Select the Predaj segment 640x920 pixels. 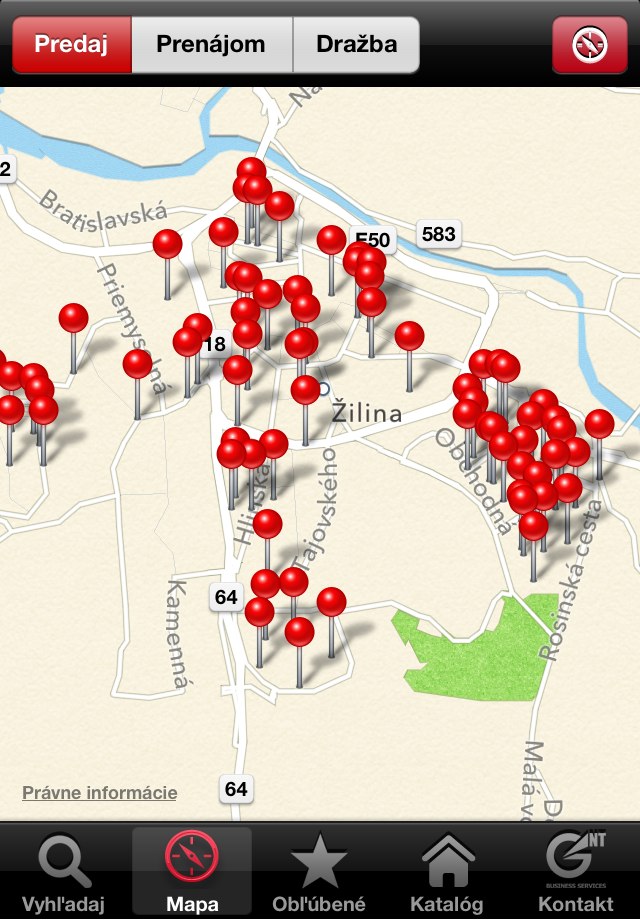tap(72, 45)
